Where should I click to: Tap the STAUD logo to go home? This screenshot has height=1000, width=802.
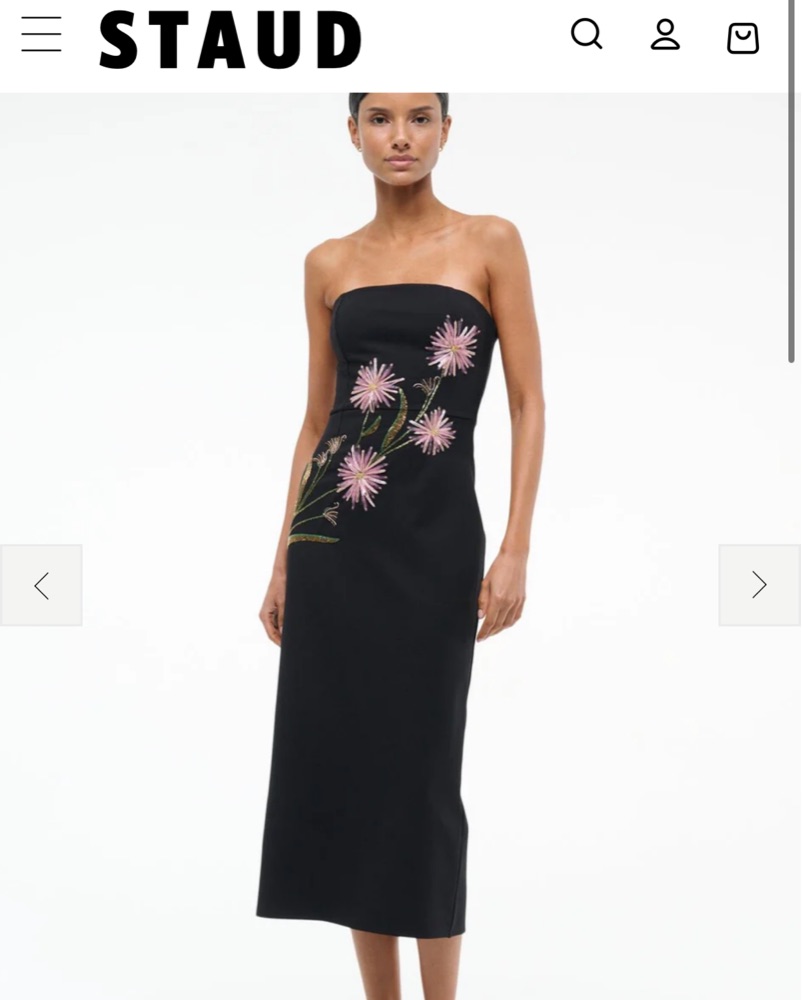230,40
